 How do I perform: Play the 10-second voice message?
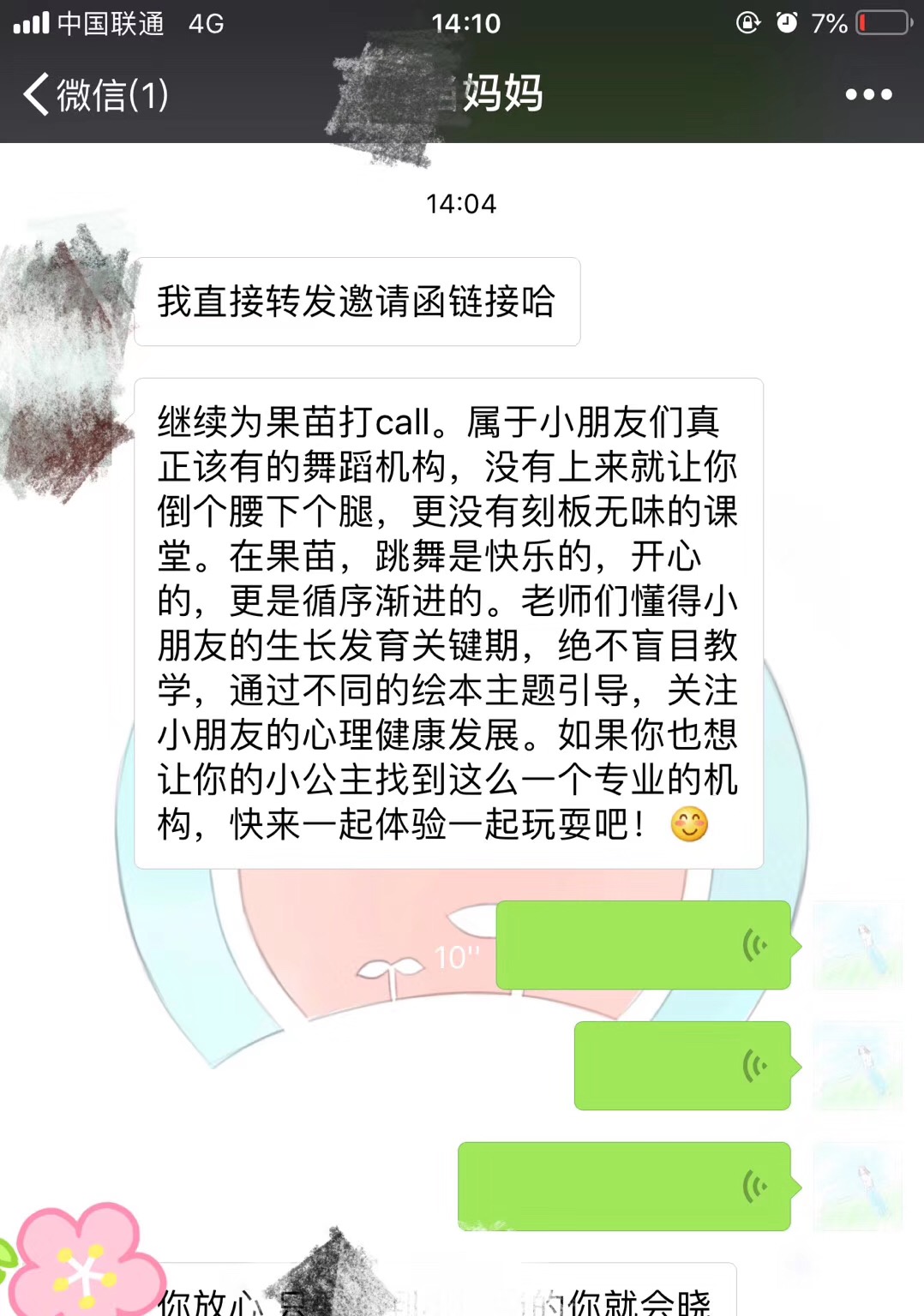point(643,945)
